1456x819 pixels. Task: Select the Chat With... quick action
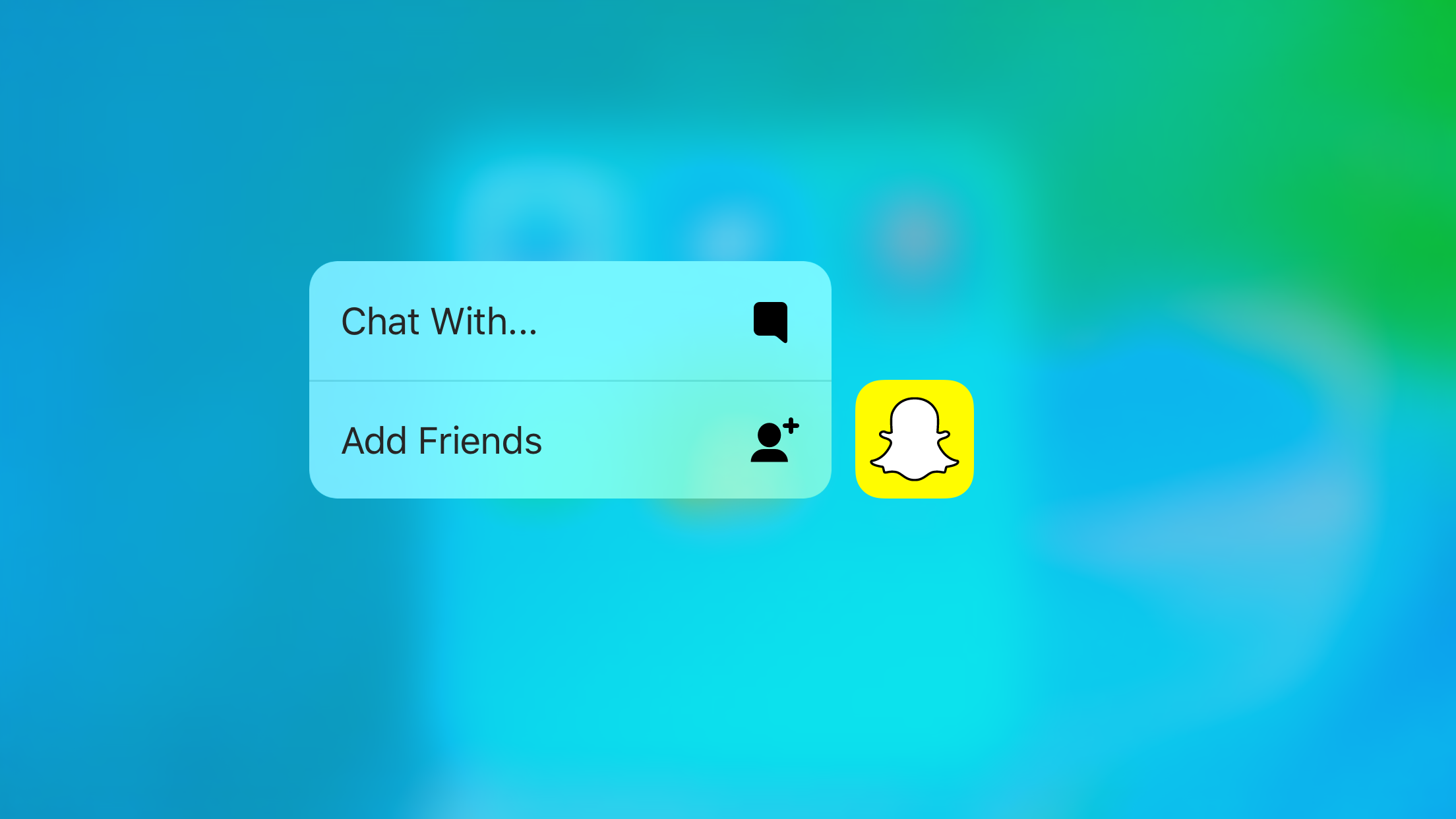(570, 321)
